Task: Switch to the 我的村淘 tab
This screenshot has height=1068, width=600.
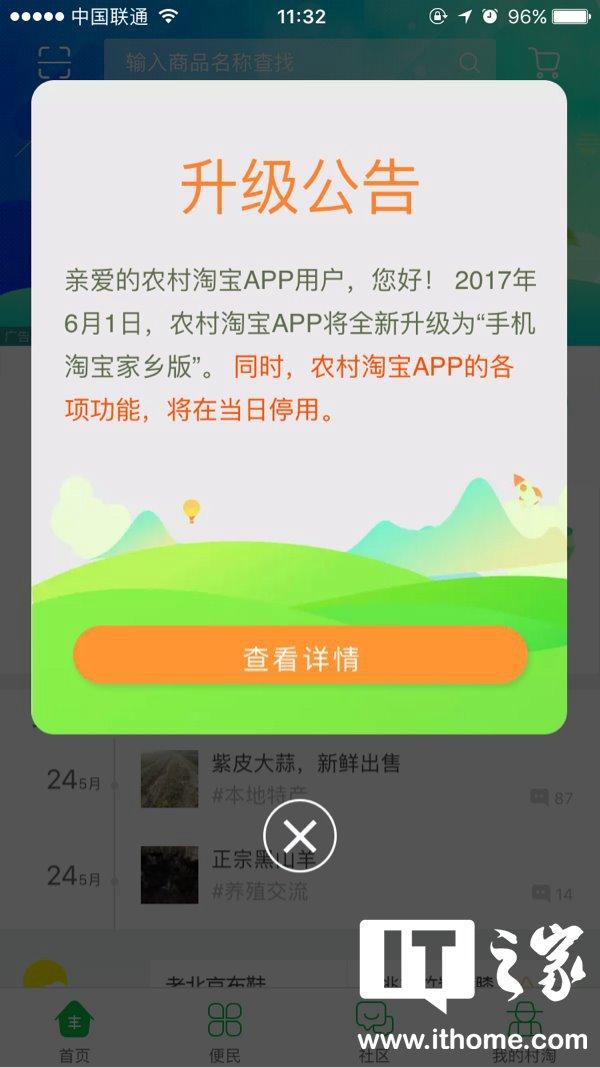Action: pyautogui.click(x=524, y=1030)
